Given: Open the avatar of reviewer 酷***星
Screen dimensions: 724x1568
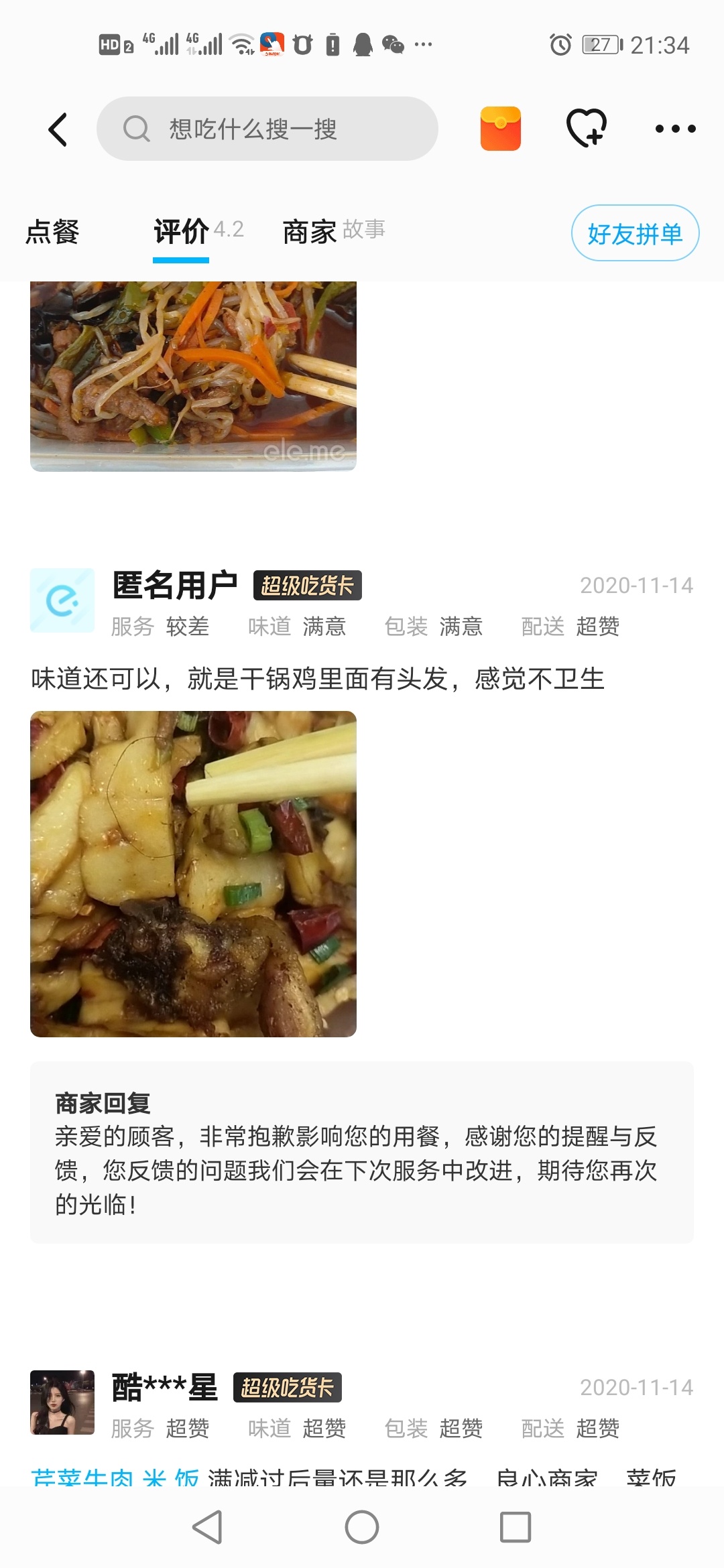Looking at the screenshot, I should 62,1402.
